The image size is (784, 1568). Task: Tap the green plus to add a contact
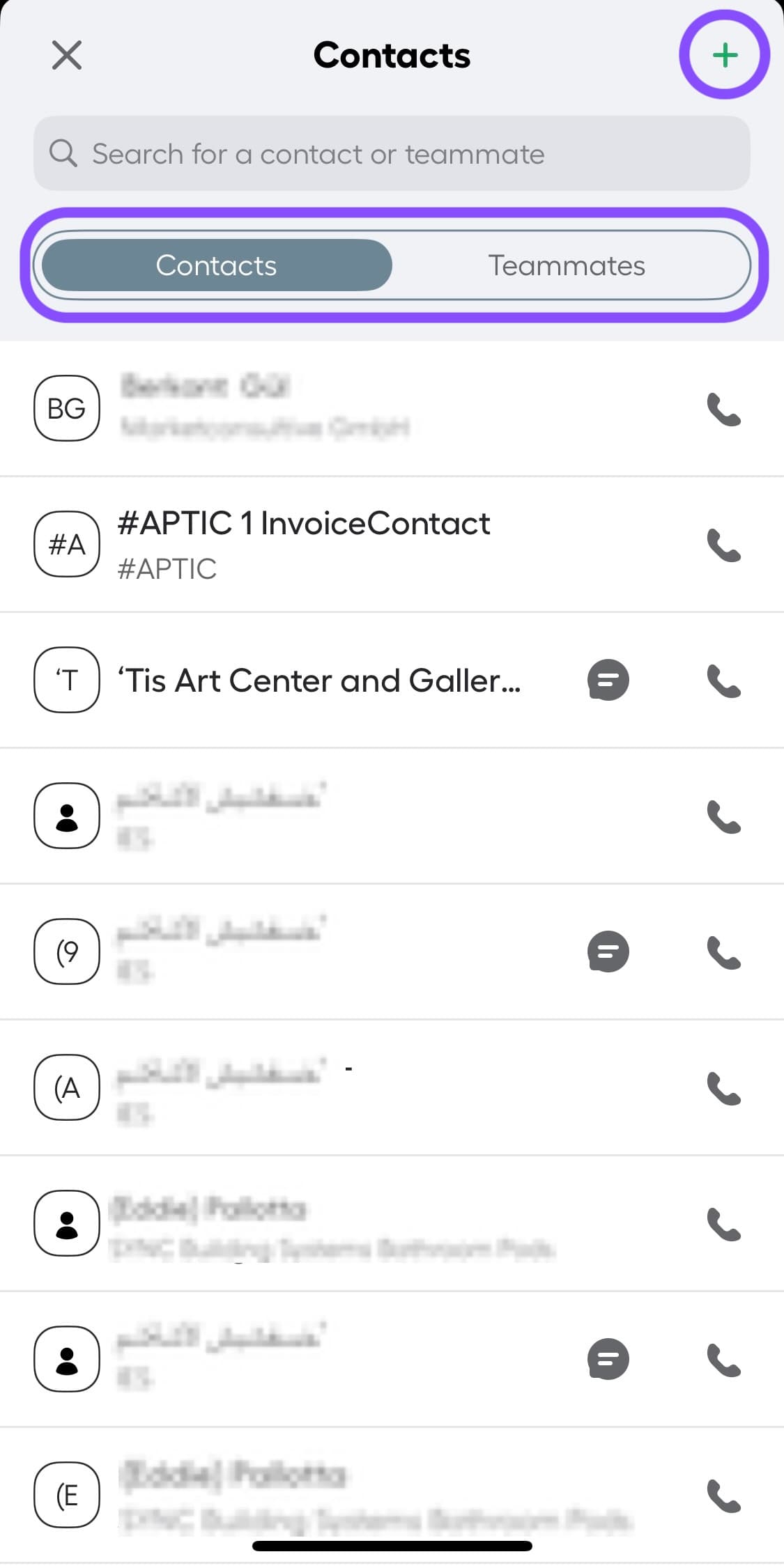tap(723, 56)
